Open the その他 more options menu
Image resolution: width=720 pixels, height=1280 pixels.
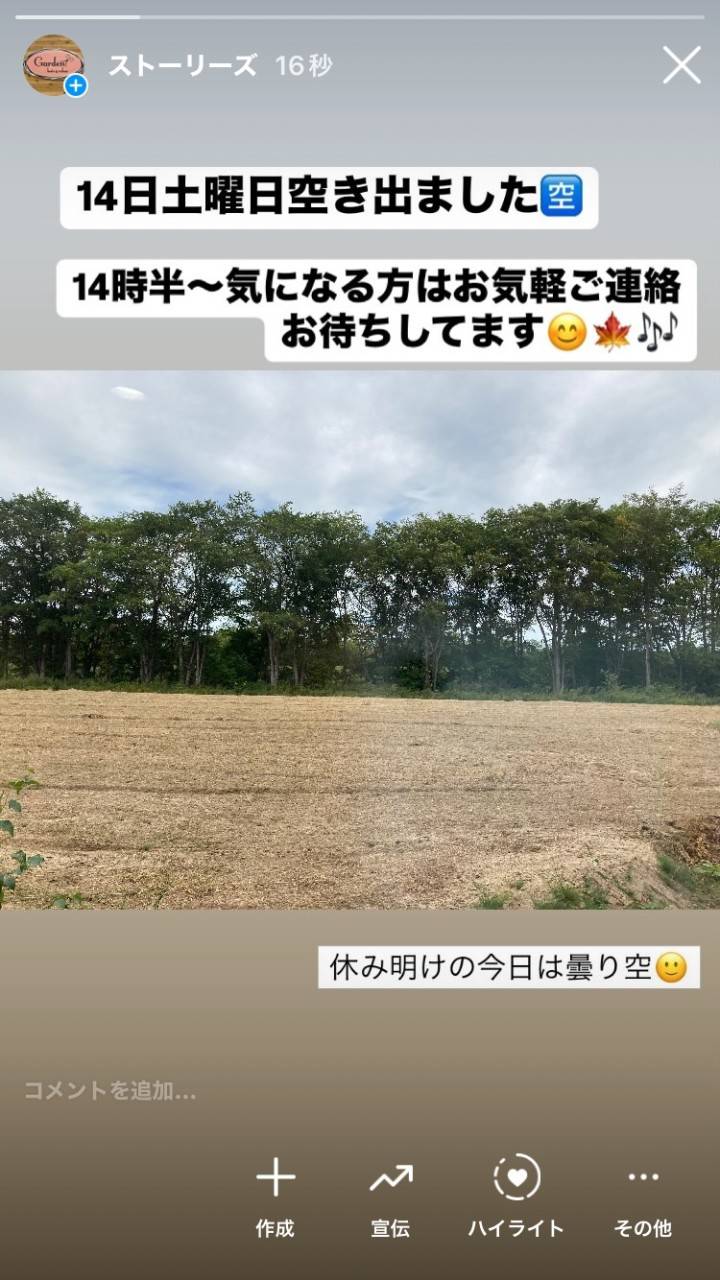pos(643,1195)
